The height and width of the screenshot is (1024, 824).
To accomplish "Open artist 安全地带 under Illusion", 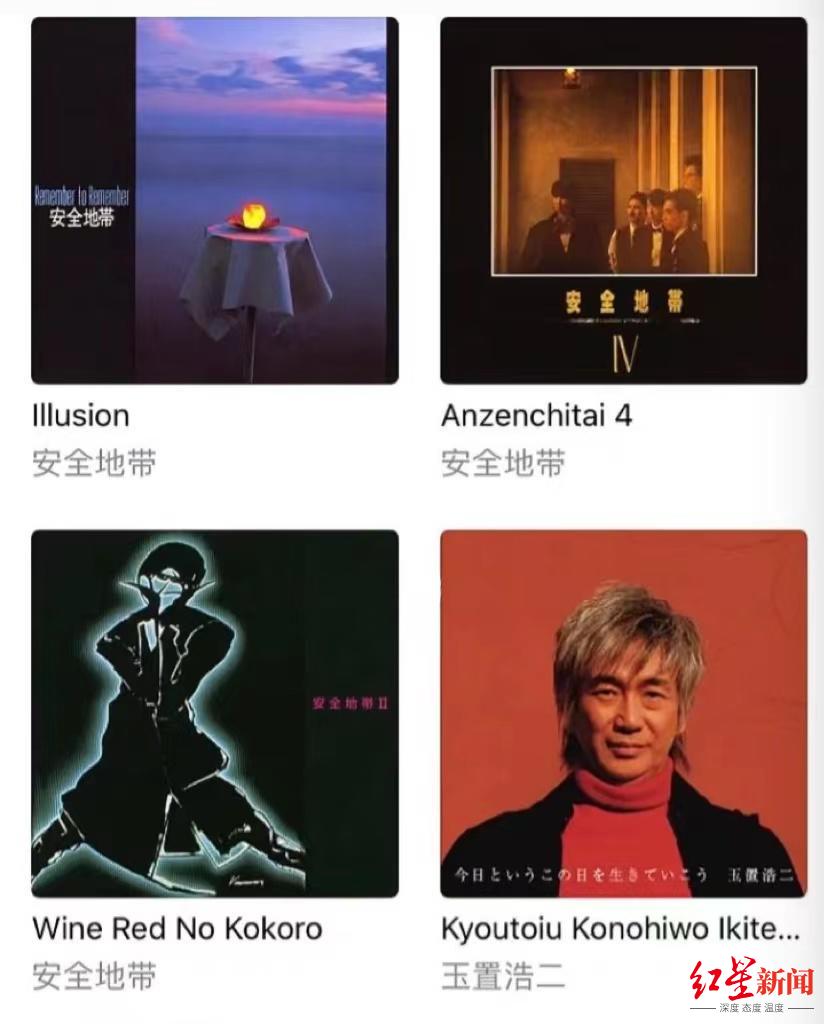I will tap(92, 463).
